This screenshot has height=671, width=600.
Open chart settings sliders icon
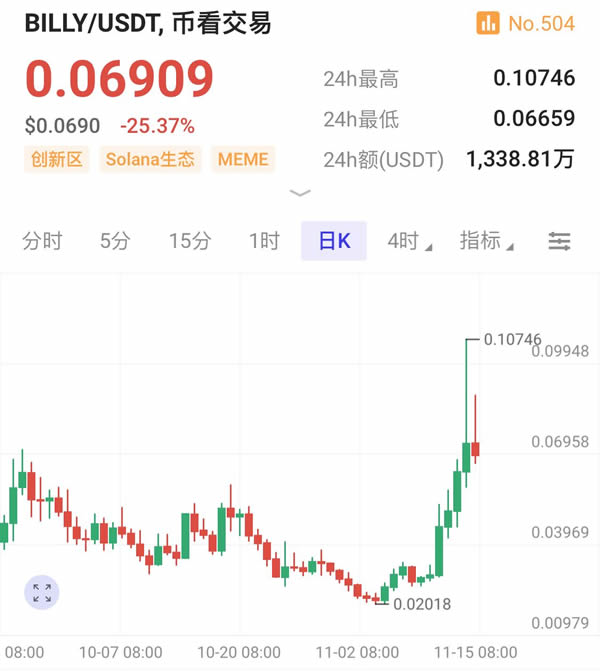(x=559, y=241)
